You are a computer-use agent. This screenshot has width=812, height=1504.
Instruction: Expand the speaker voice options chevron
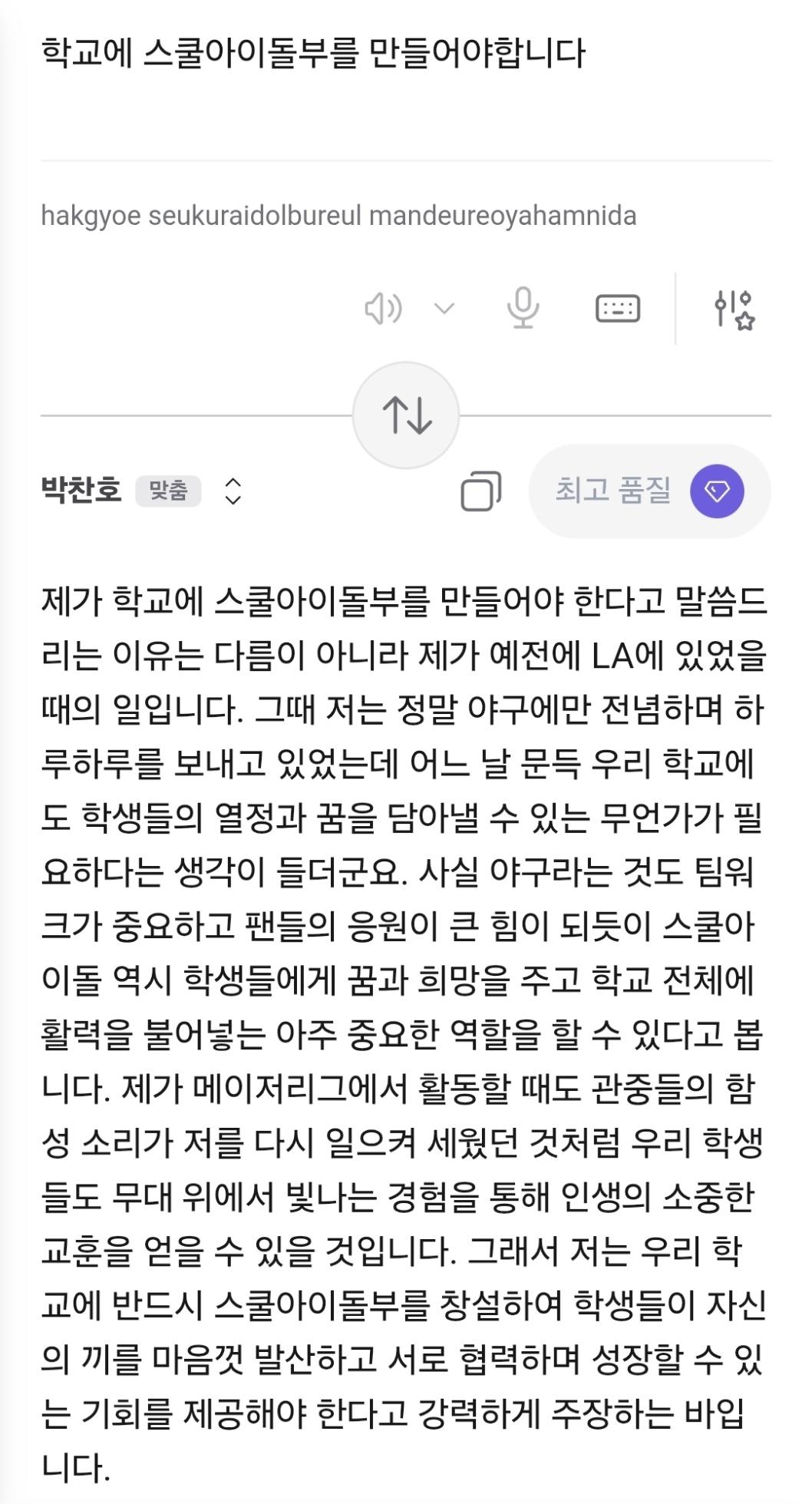tap(444, 309)
